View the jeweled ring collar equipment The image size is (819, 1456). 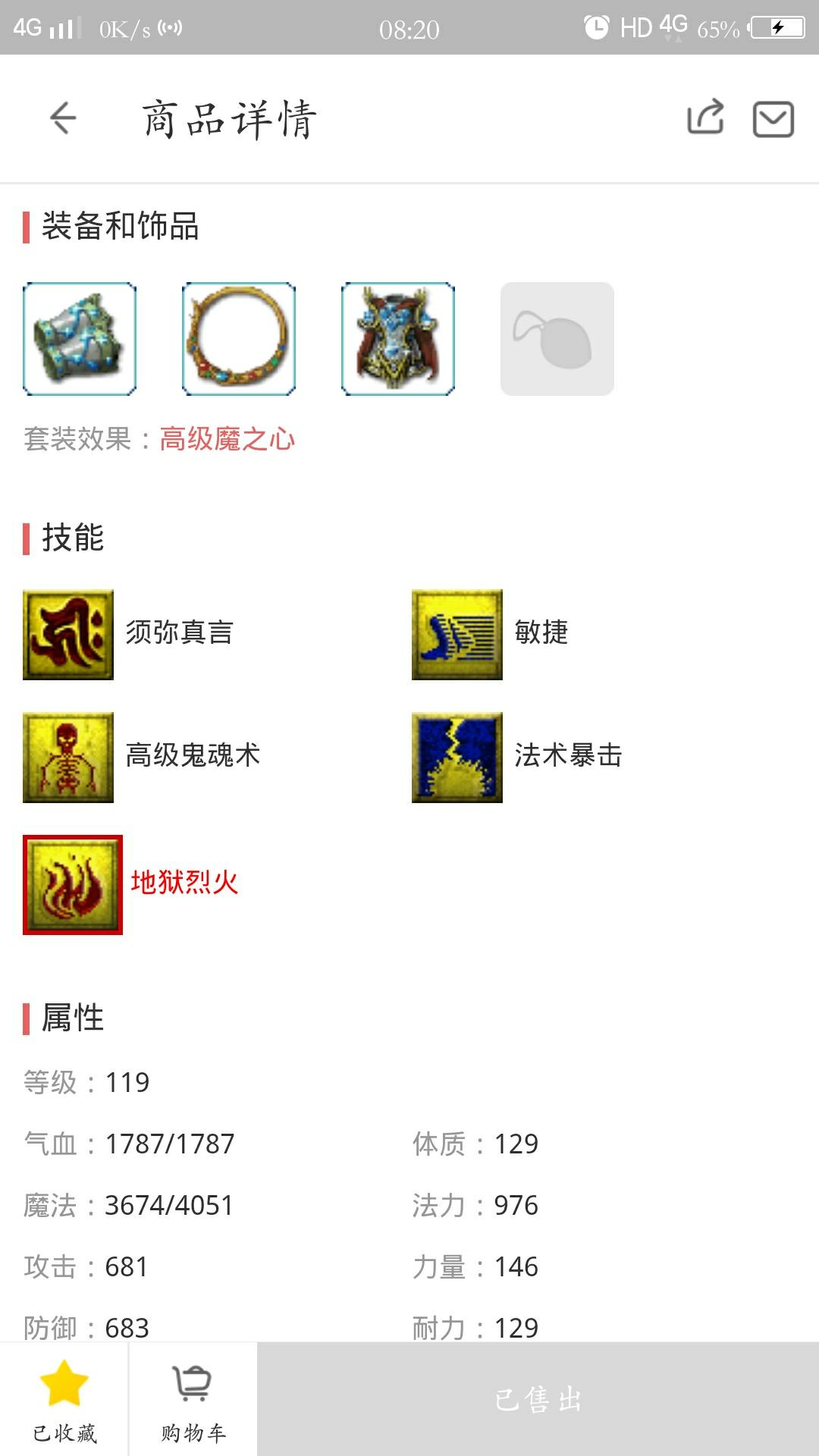click(239, 339)
